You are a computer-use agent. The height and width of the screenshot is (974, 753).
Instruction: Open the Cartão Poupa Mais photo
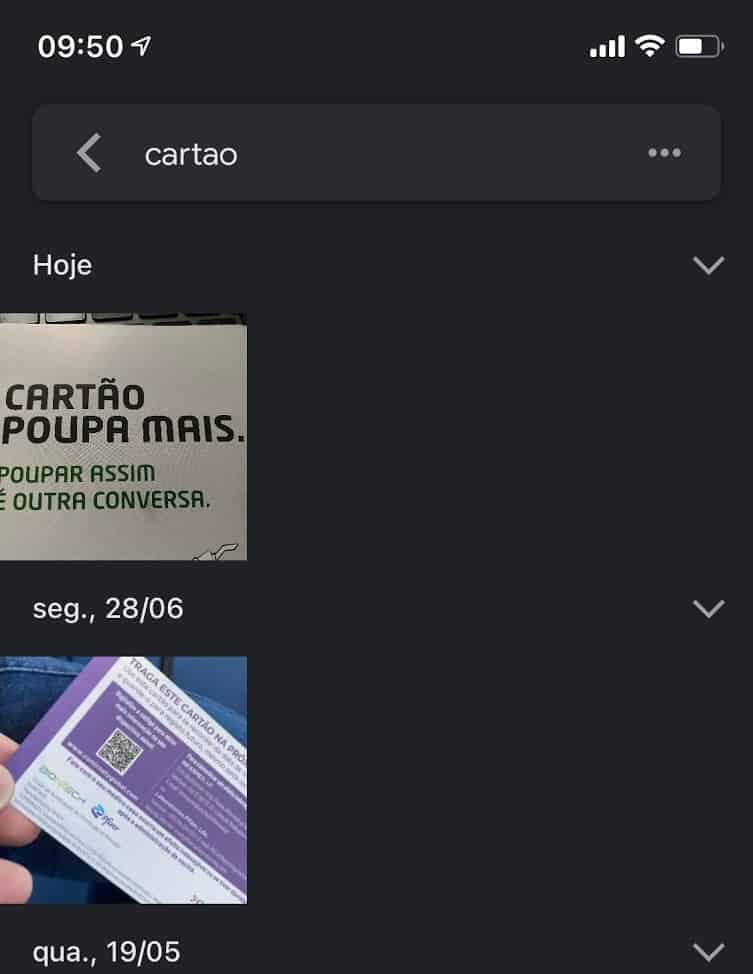click(123, 437)
